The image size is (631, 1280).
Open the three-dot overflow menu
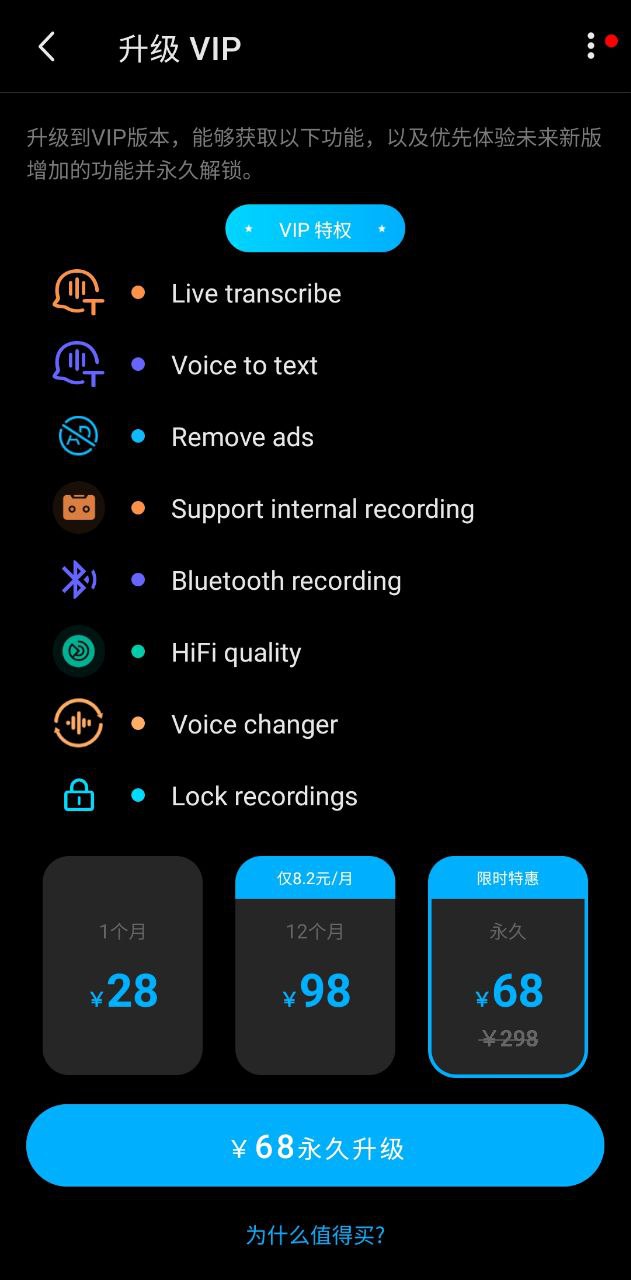(591, 46)
